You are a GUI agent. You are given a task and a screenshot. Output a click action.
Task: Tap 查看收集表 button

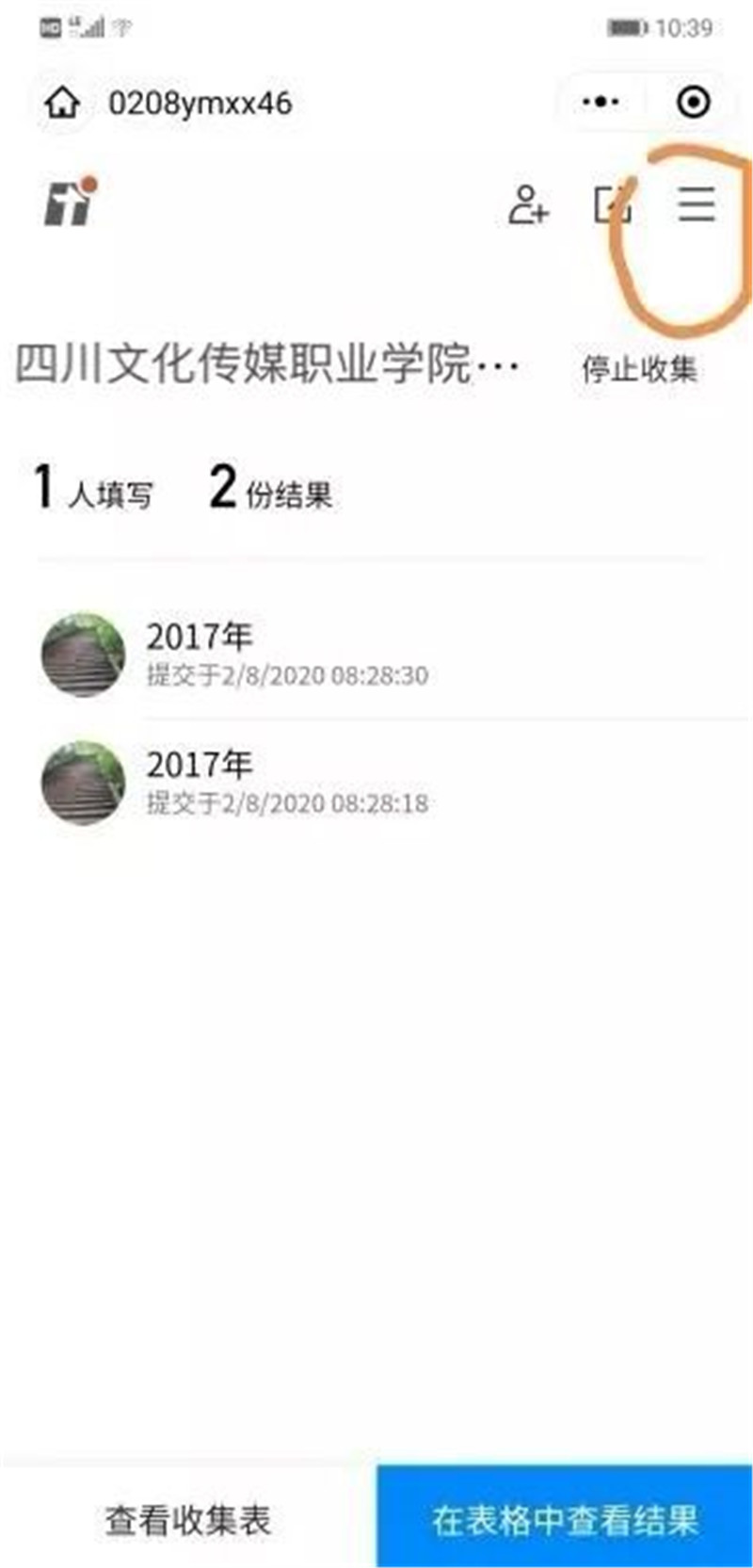188,1518
